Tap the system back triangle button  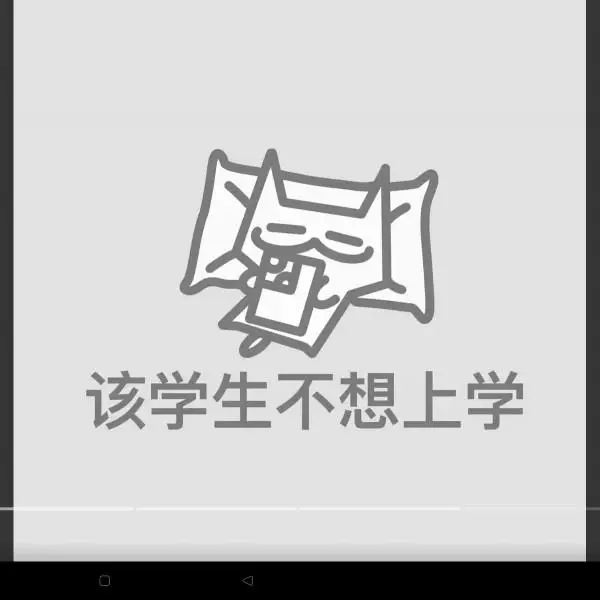(248, 580)
